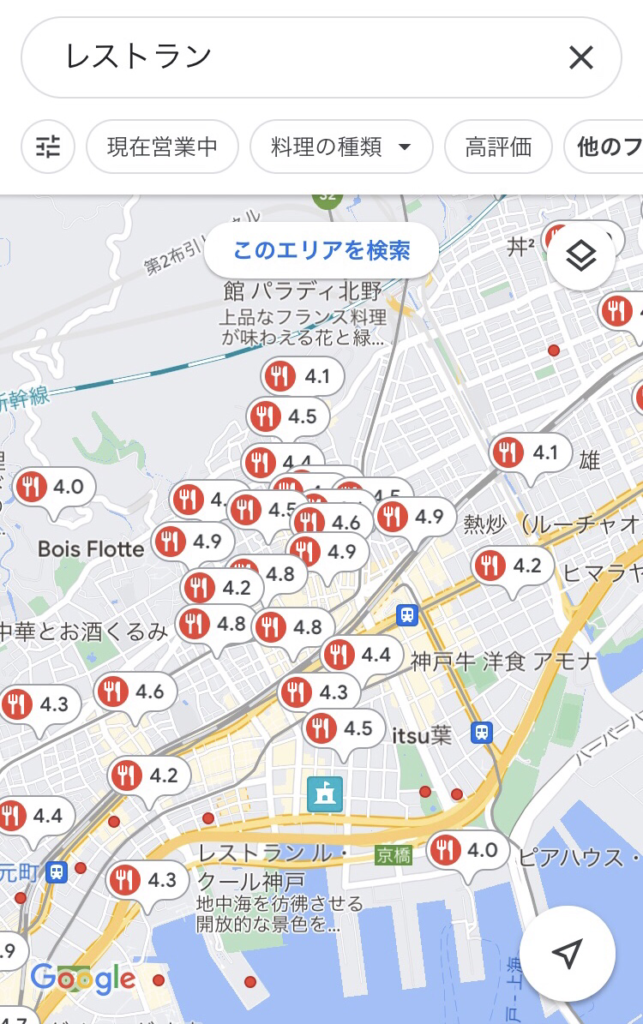Open the map layers button
This screenshot has width=643, height=1024.
(580, 257)
